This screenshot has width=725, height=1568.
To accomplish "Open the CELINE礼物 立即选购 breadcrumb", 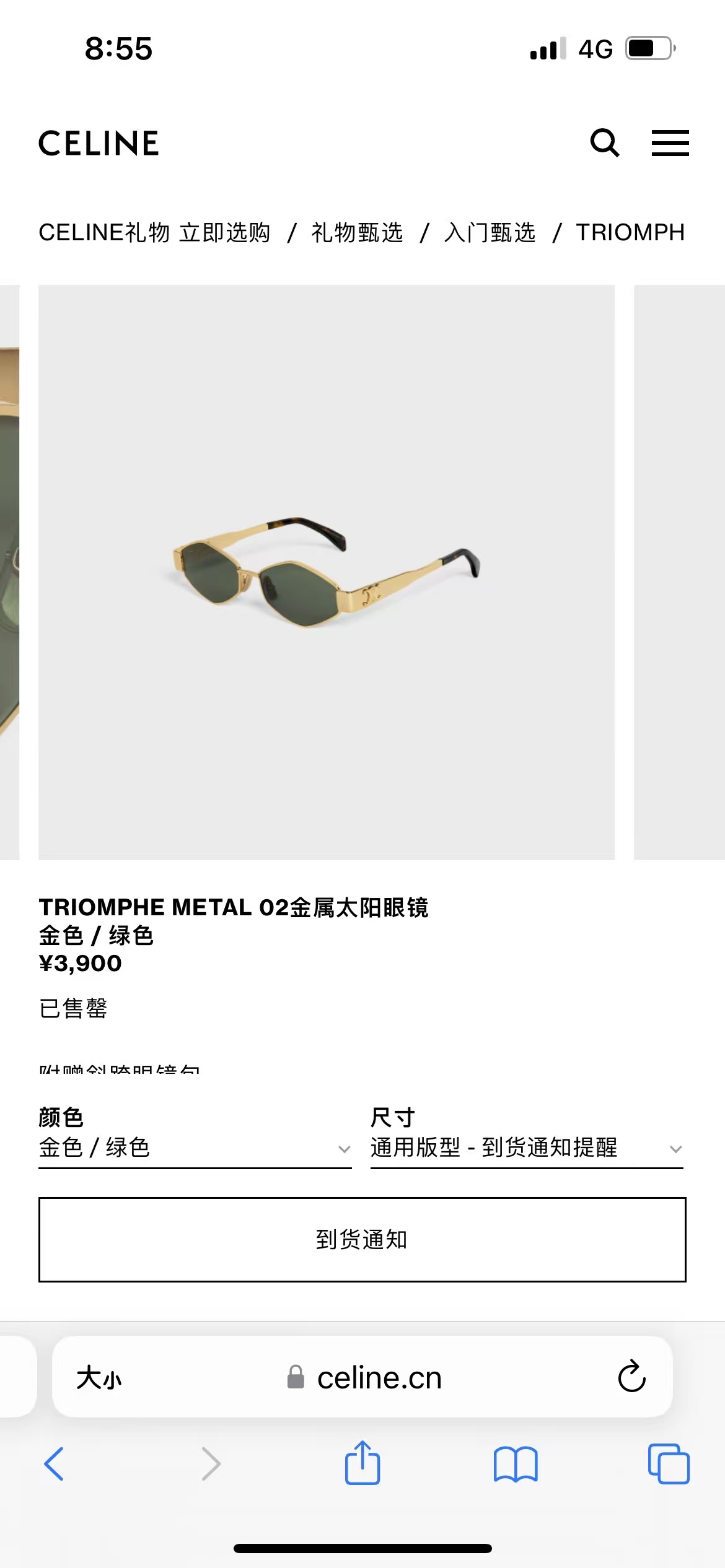I will click(x=155, y=233).
